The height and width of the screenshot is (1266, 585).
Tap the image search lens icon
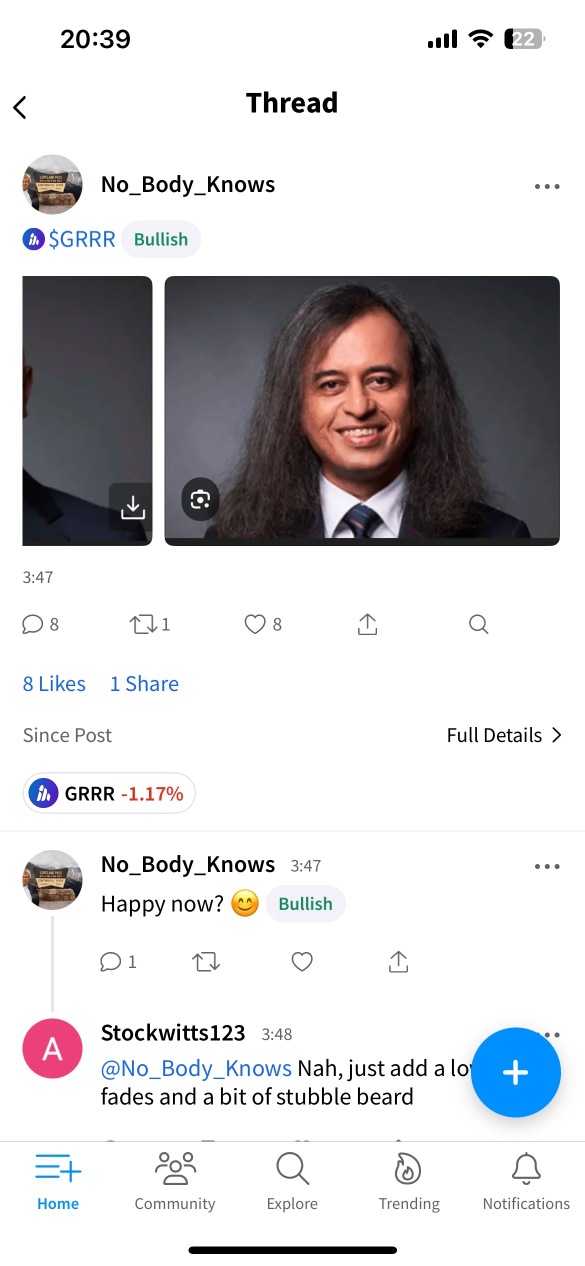tap(200, 500)
